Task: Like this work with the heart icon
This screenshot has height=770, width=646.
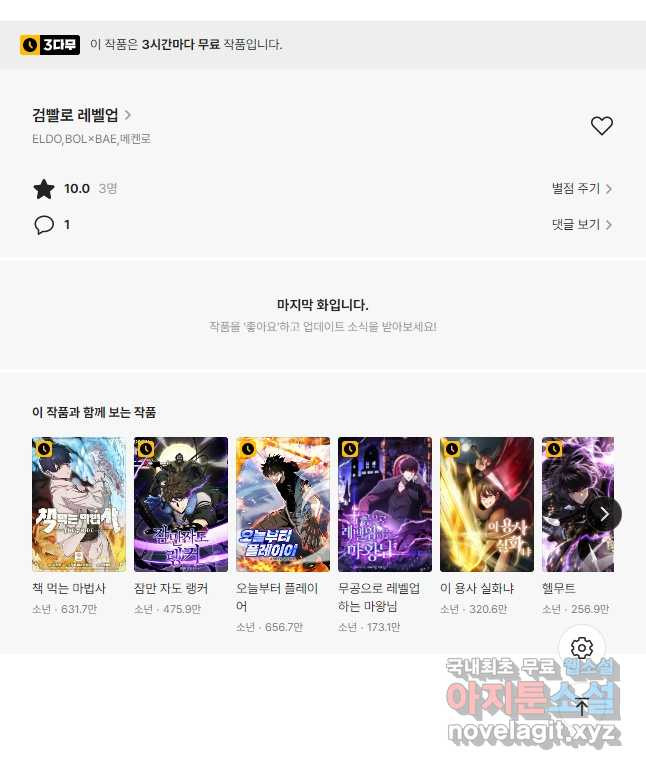Action: (x=601, y=126)
